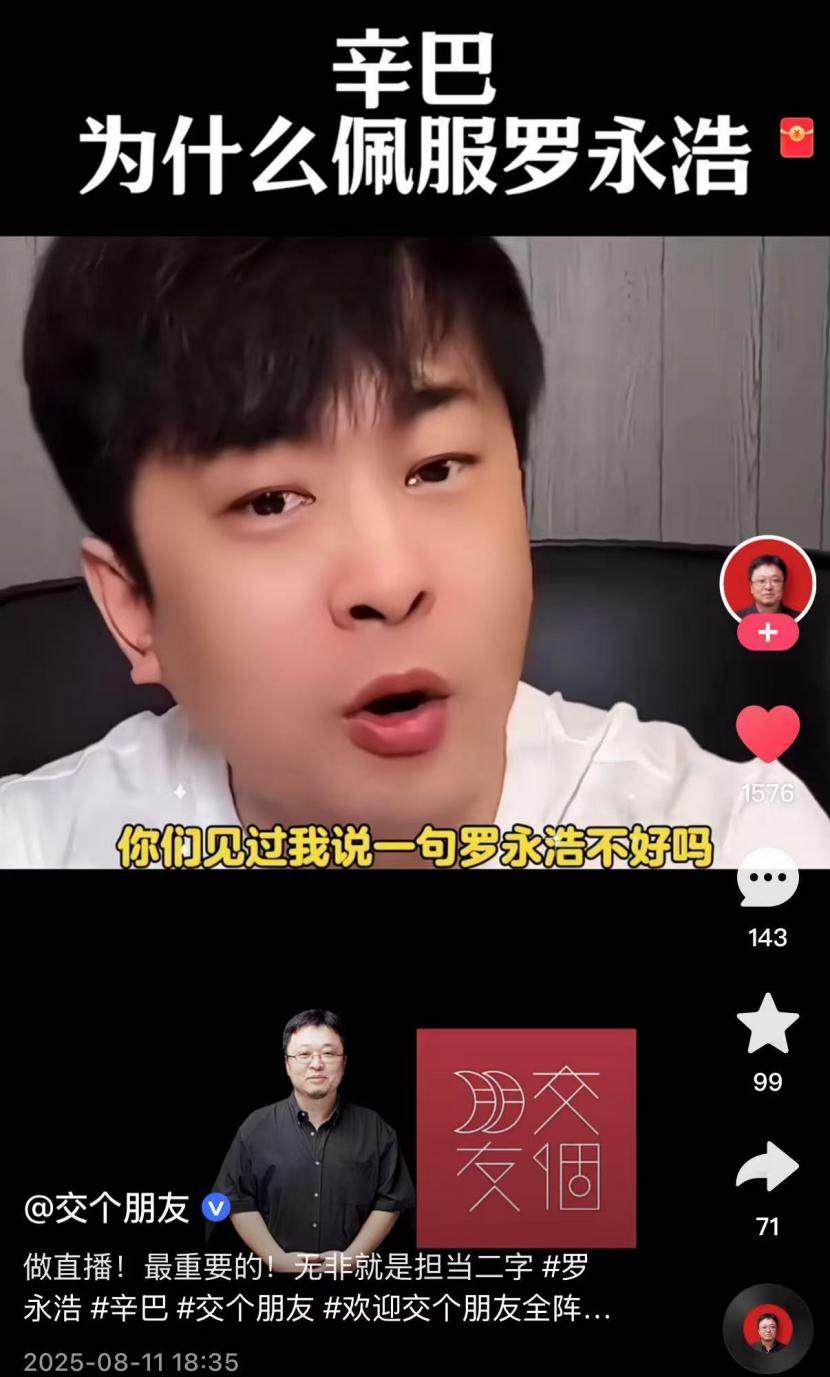Add this video to favorites

point(767,1024)
